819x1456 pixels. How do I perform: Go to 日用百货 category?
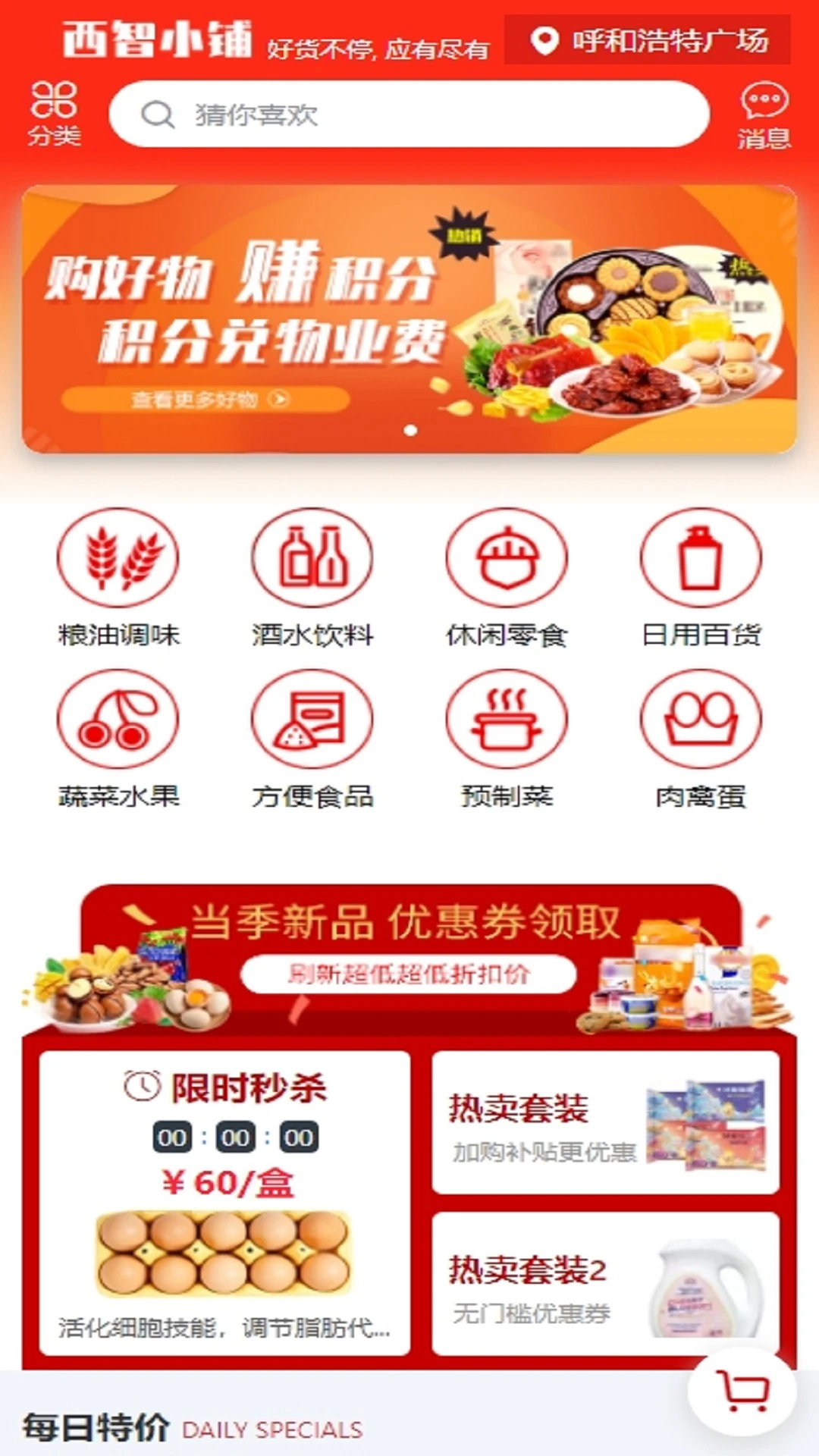point(701,578)
